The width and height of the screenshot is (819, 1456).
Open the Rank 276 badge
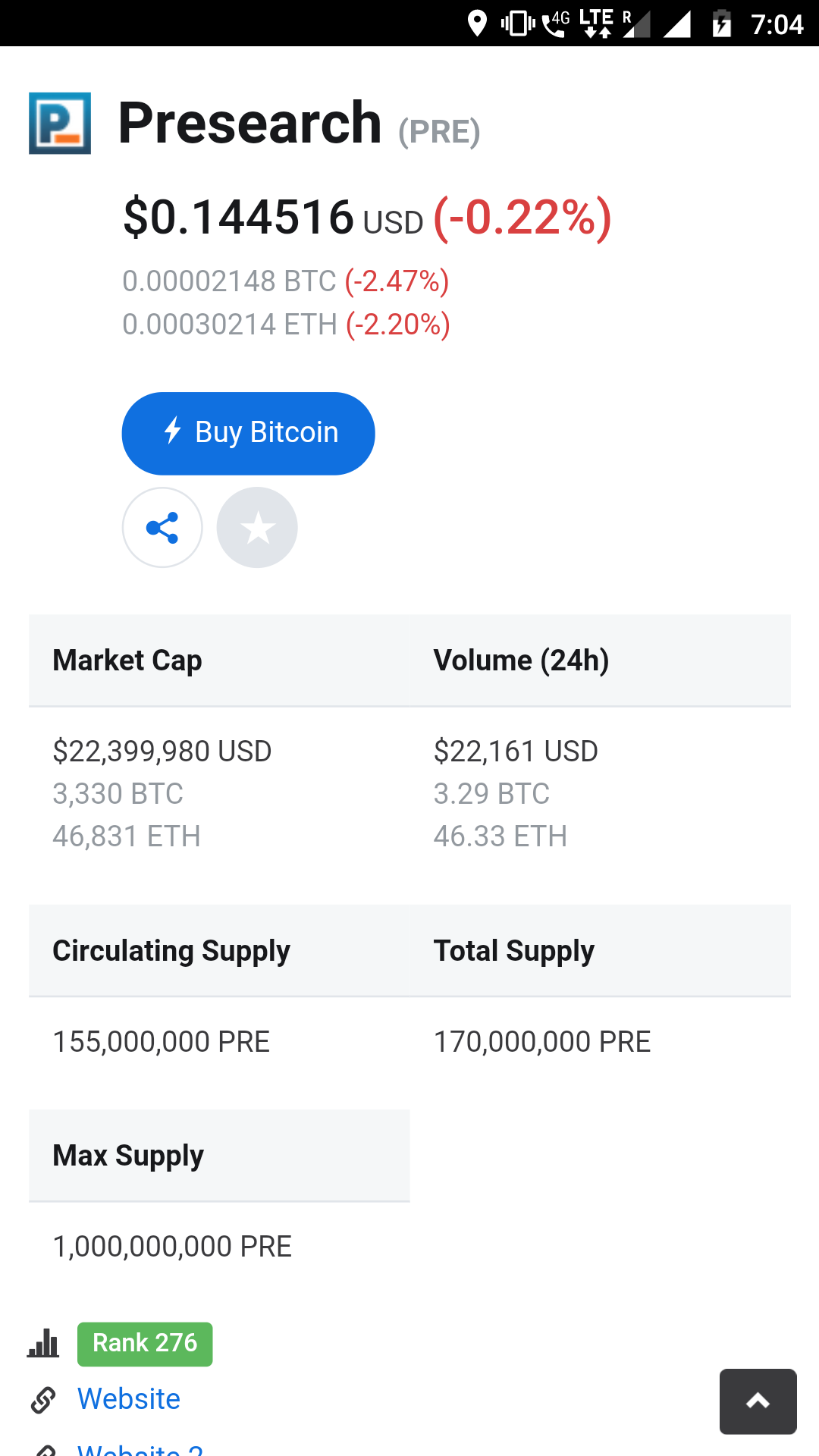coord(145,1344)
